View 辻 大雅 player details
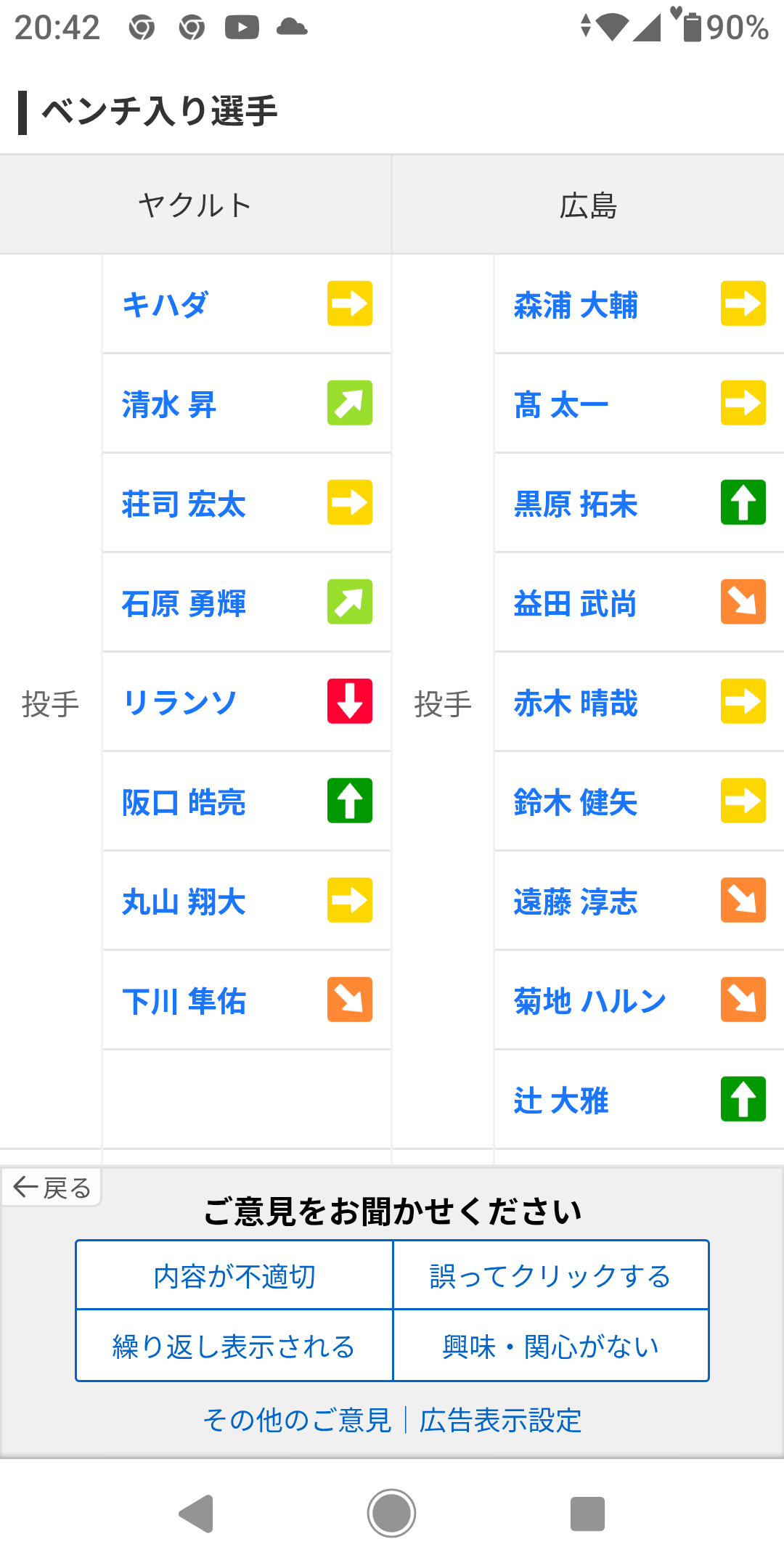 pos(561,1101)
